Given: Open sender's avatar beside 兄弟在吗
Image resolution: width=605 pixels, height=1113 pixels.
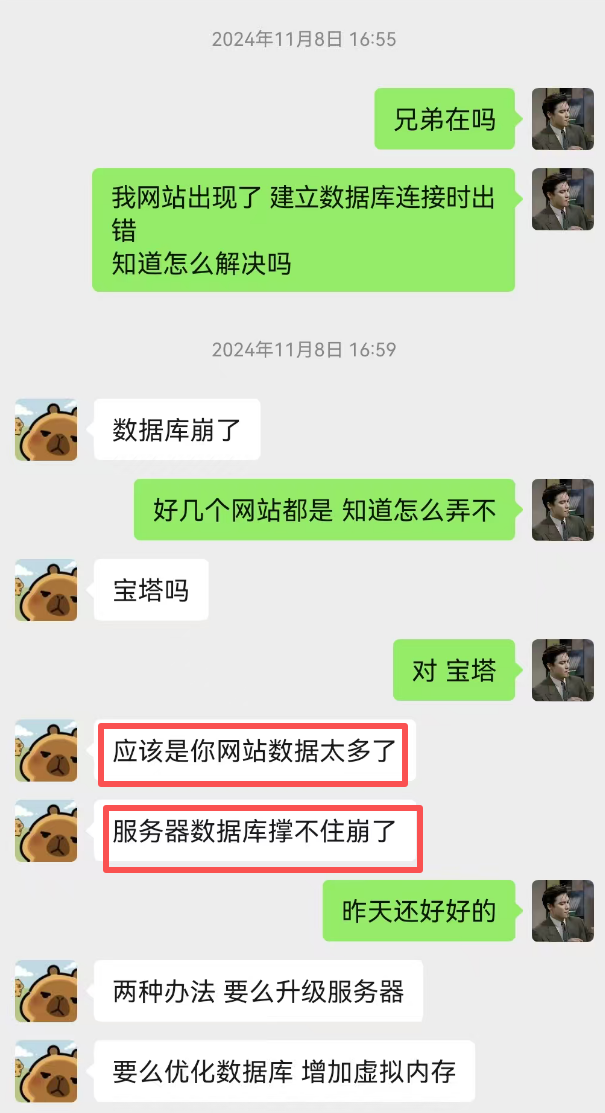Looking at the screenshot, I should tap(562, 119).
